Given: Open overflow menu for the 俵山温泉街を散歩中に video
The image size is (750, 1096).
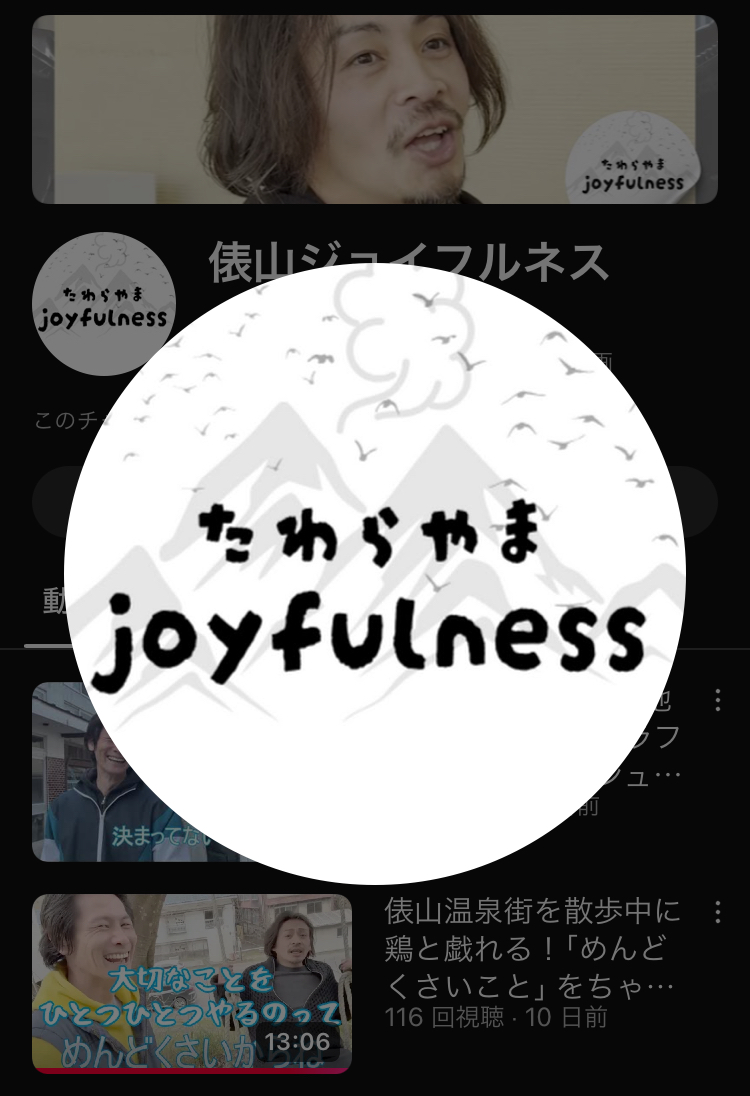Looking at the screenshot, I should 717,912.
